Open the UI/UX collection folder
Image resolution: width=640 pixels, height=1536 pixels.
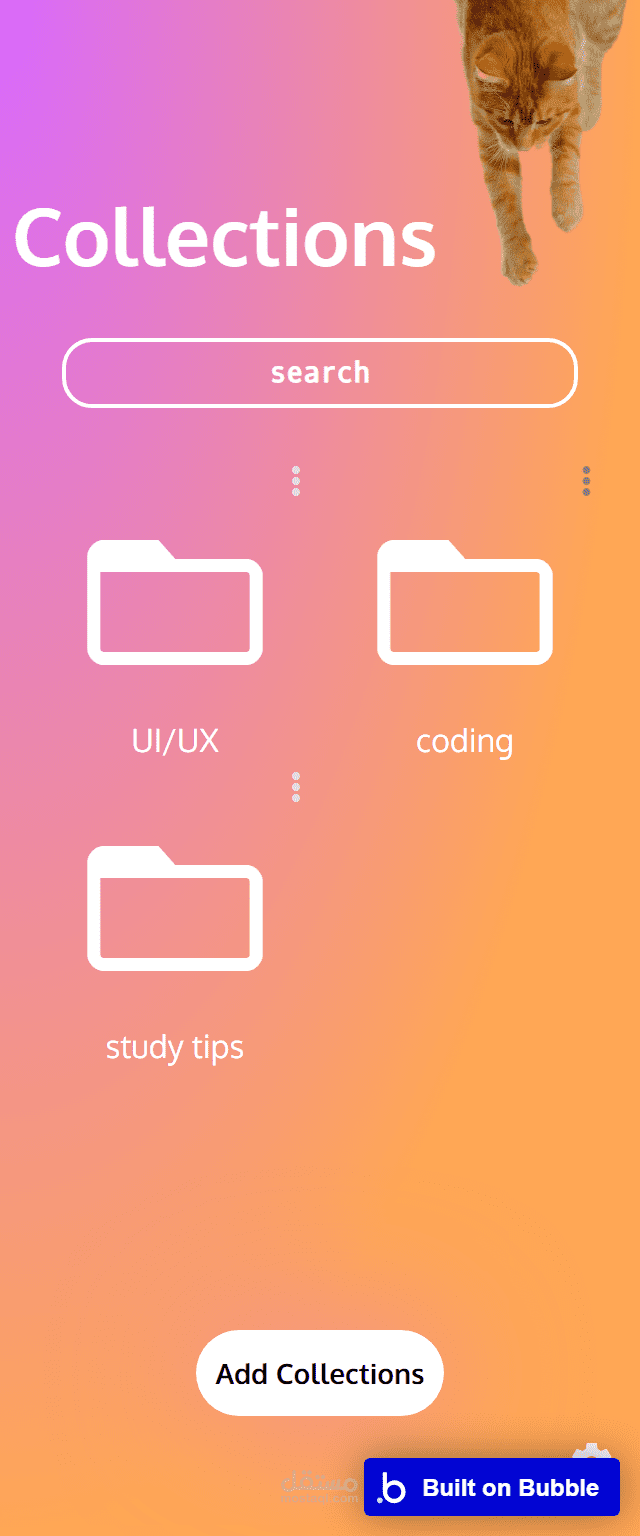tap(175, 603)
